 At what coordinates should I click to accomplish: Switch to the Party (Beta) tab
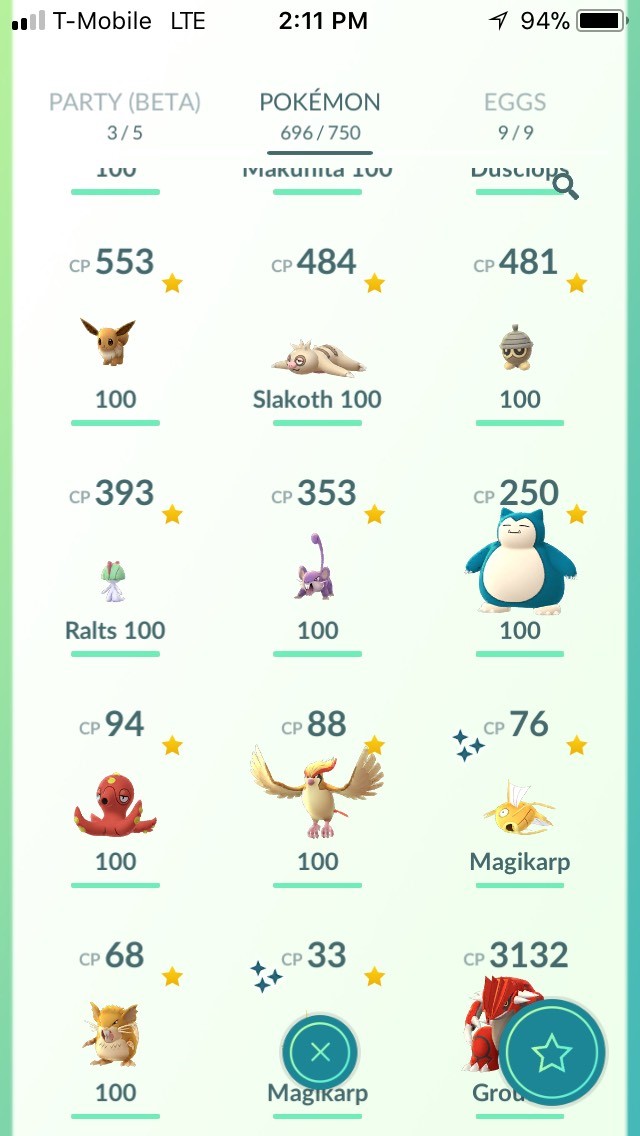pos(125,115)
